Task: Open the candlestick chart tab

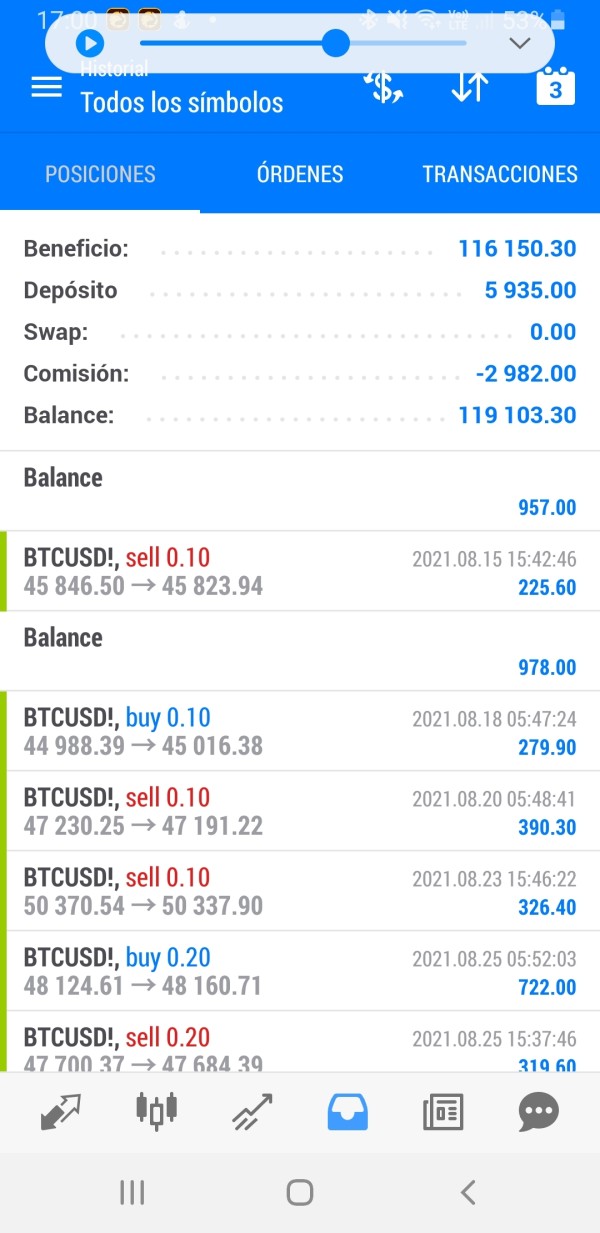Action: [x=156, y=1112]
